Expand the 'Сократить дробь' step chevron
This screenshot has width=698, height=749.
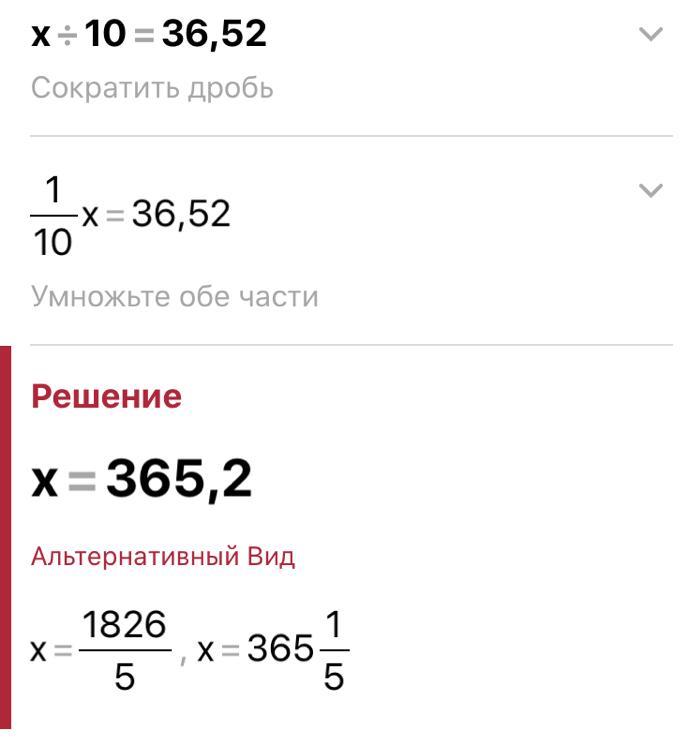tap(650, 34)
